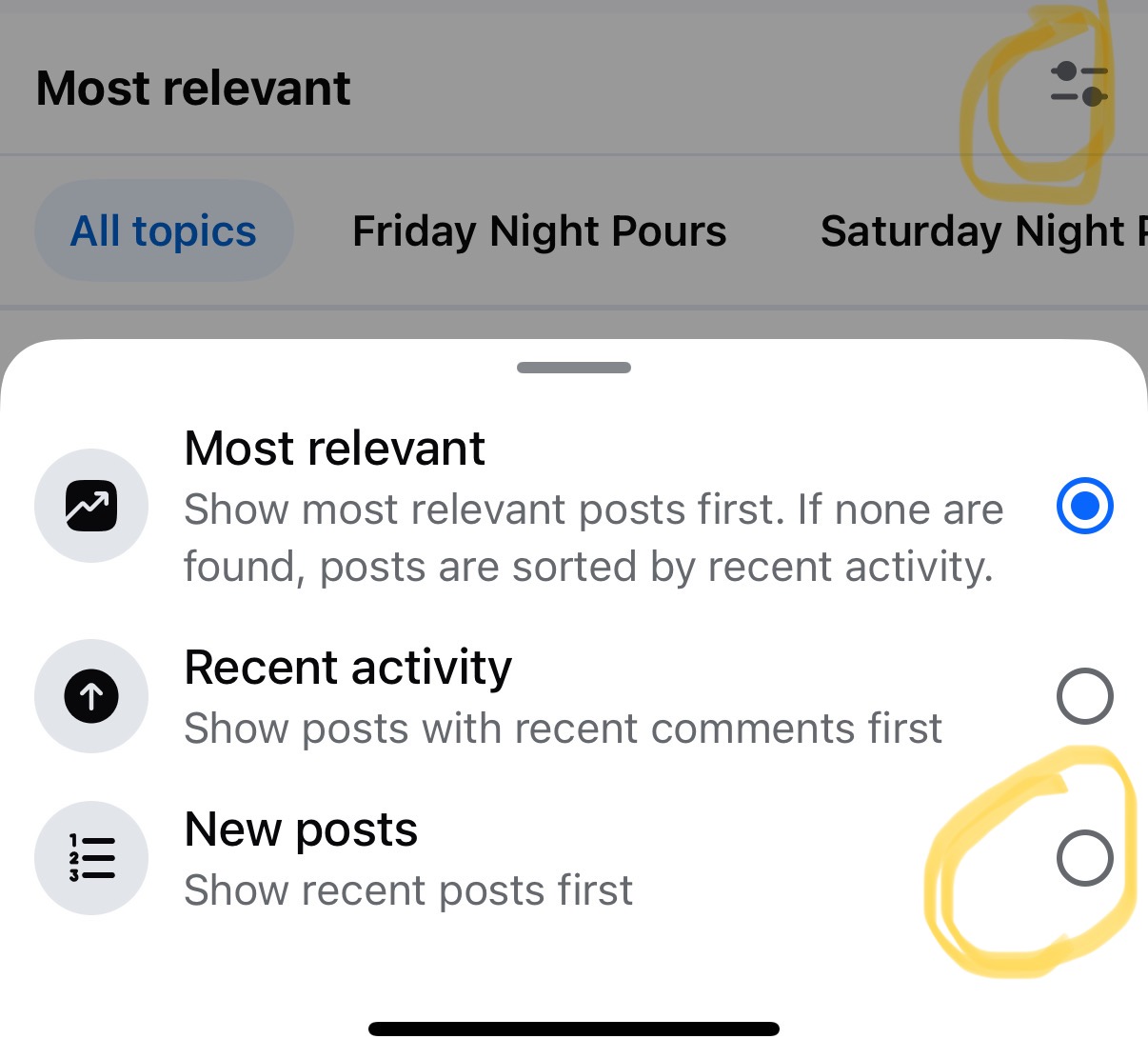Tap the bottom sheet drag handle
Screen dimensions: 1148x1059
(574, 368)
